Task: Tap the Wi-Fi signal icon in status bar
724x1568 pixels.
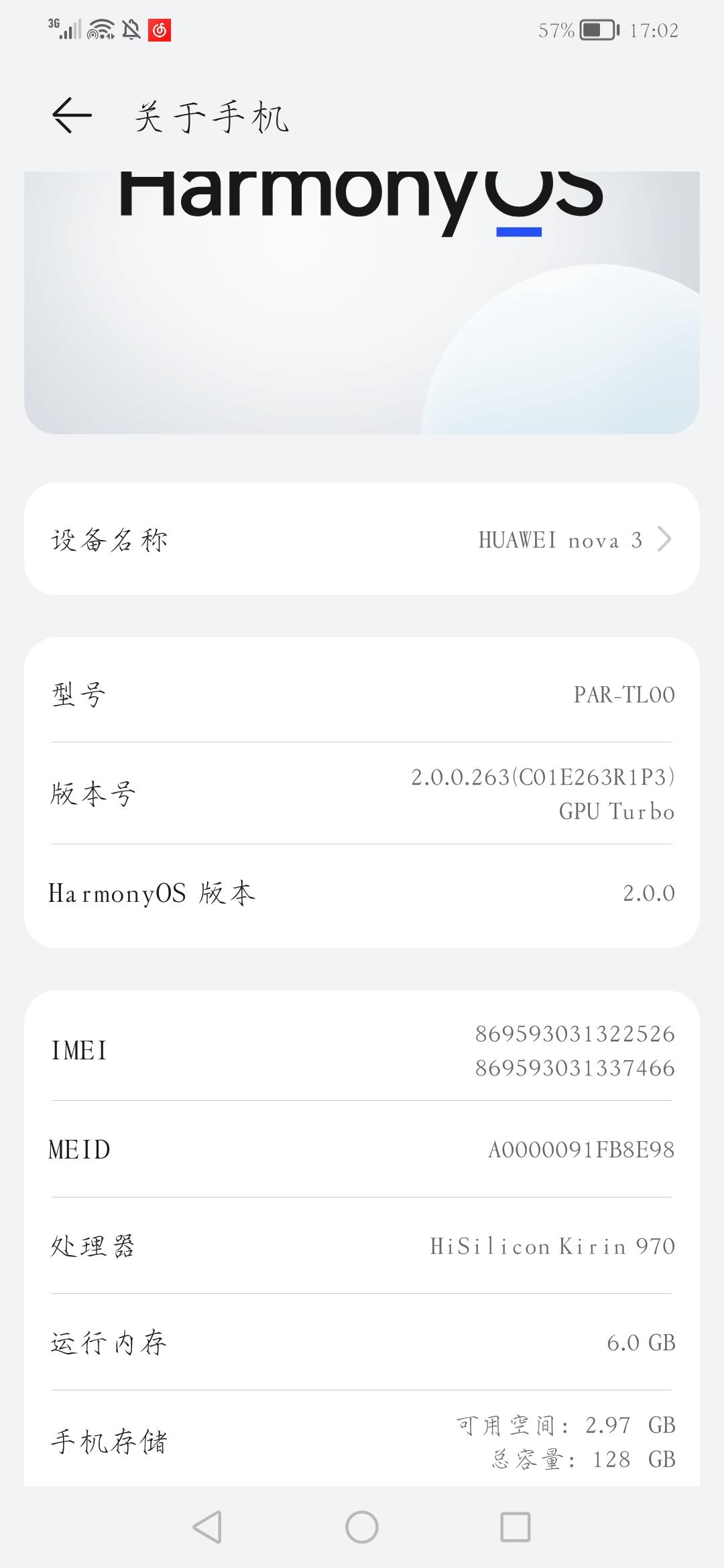Action: 99,29
